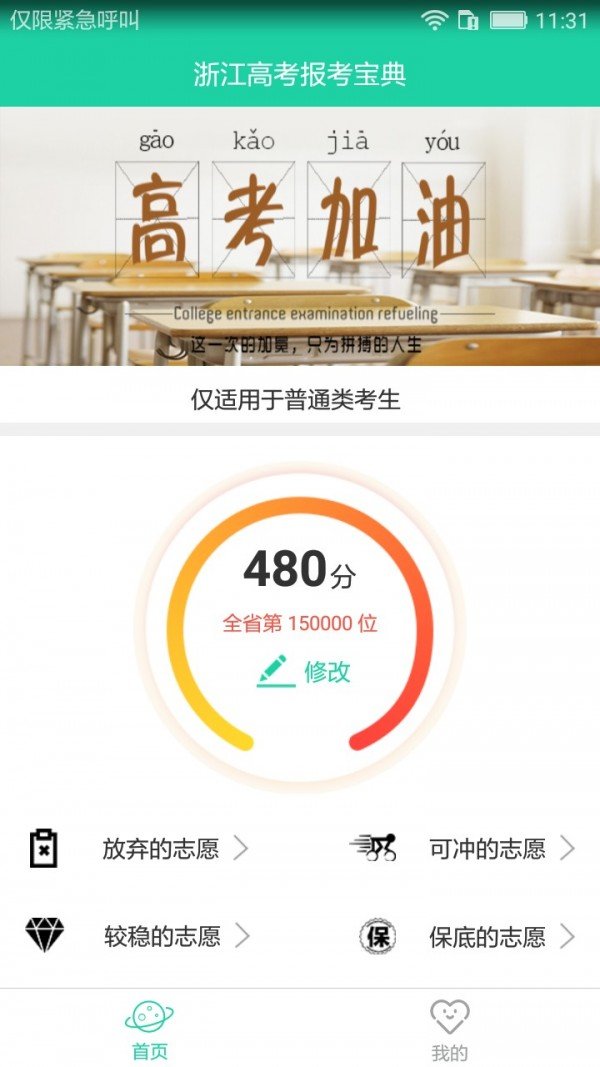Image resolution: width=600 pixels, height=1067 pixels.
Task: Open 放弃的志愿 list
Action: coord(160,850)
